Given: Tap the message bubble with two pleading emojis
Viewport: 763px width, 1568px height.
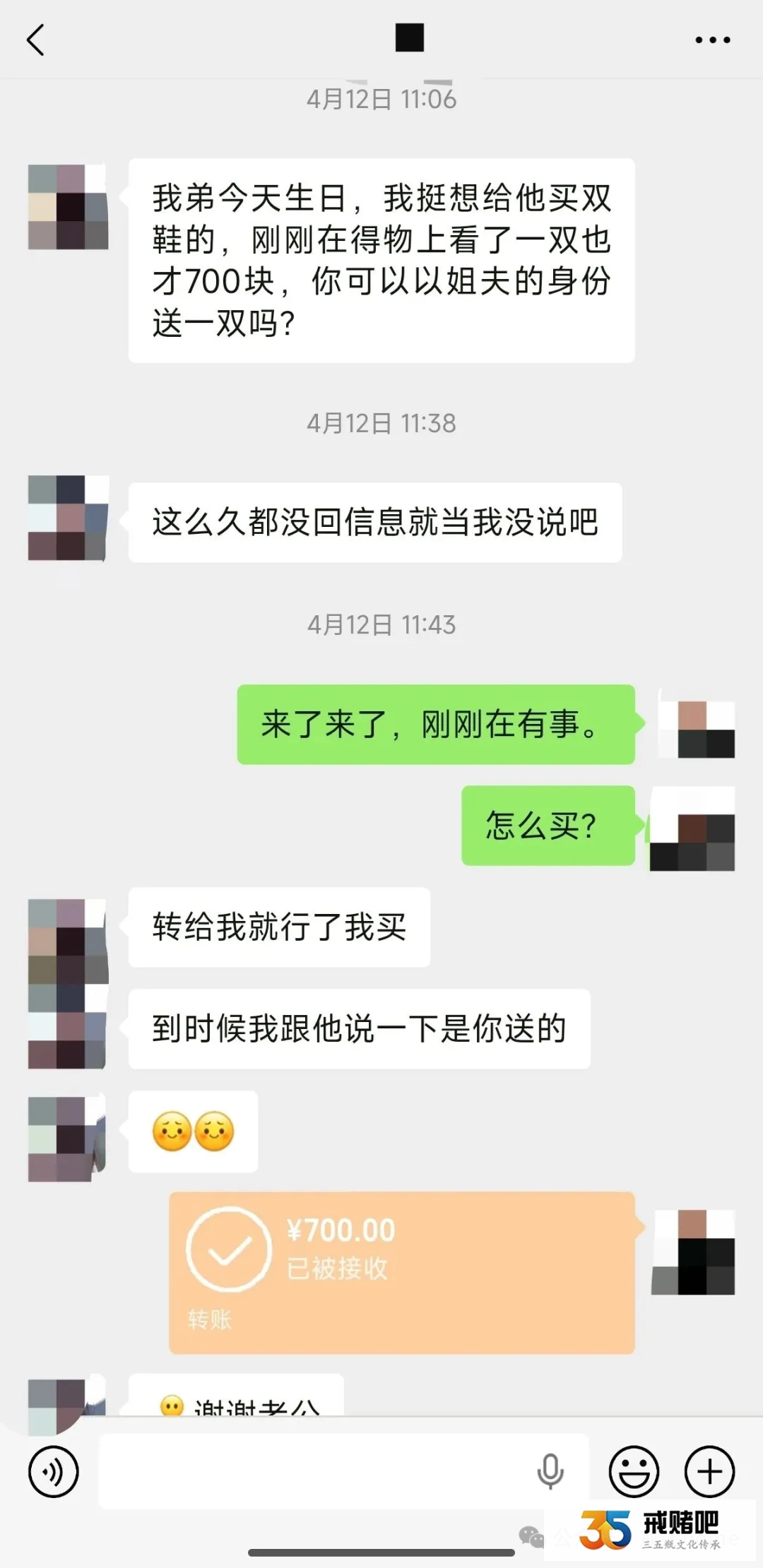Looking at the screenshot, I should point(192,1130).
